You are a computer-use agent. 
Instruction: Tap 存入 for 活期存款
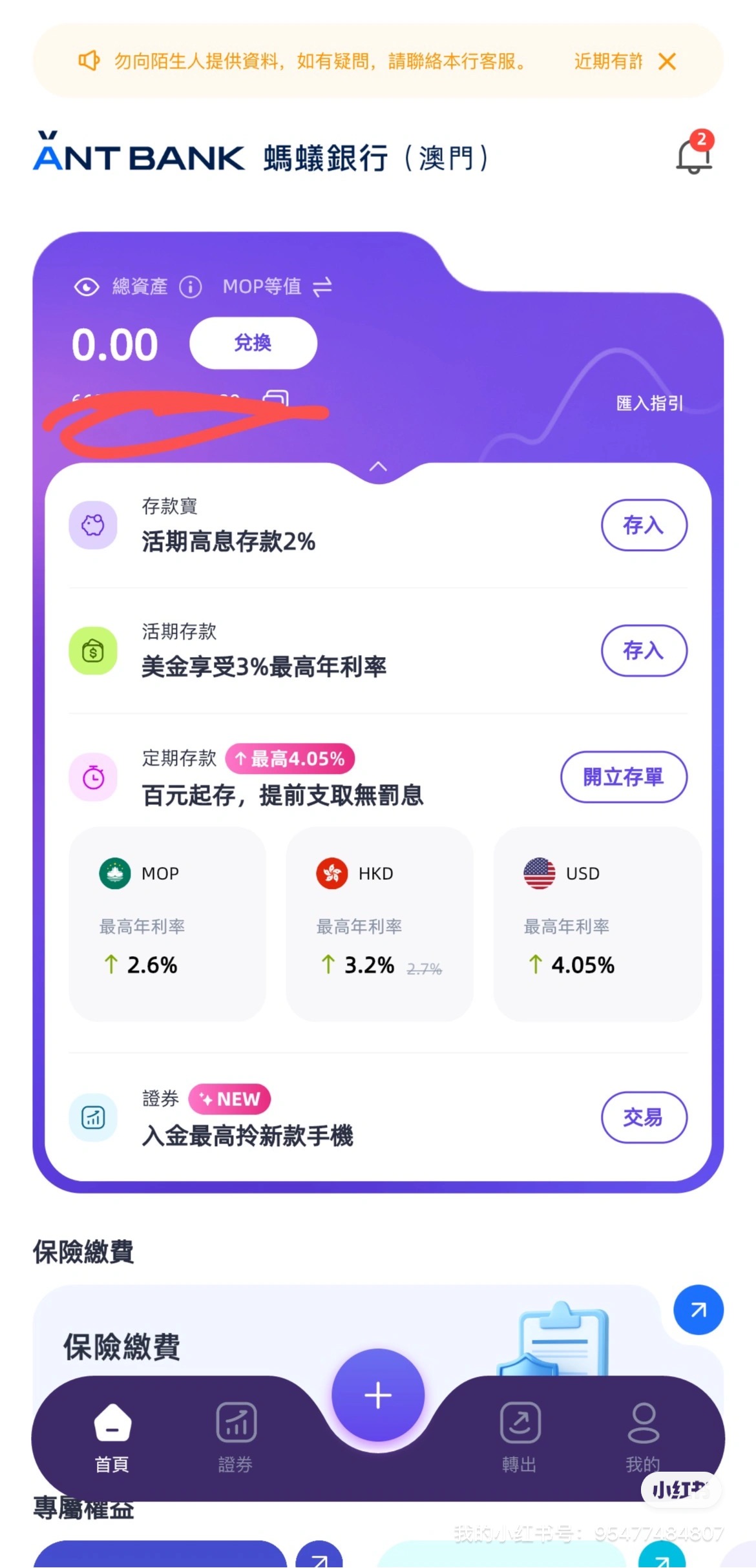coord(644,650)
